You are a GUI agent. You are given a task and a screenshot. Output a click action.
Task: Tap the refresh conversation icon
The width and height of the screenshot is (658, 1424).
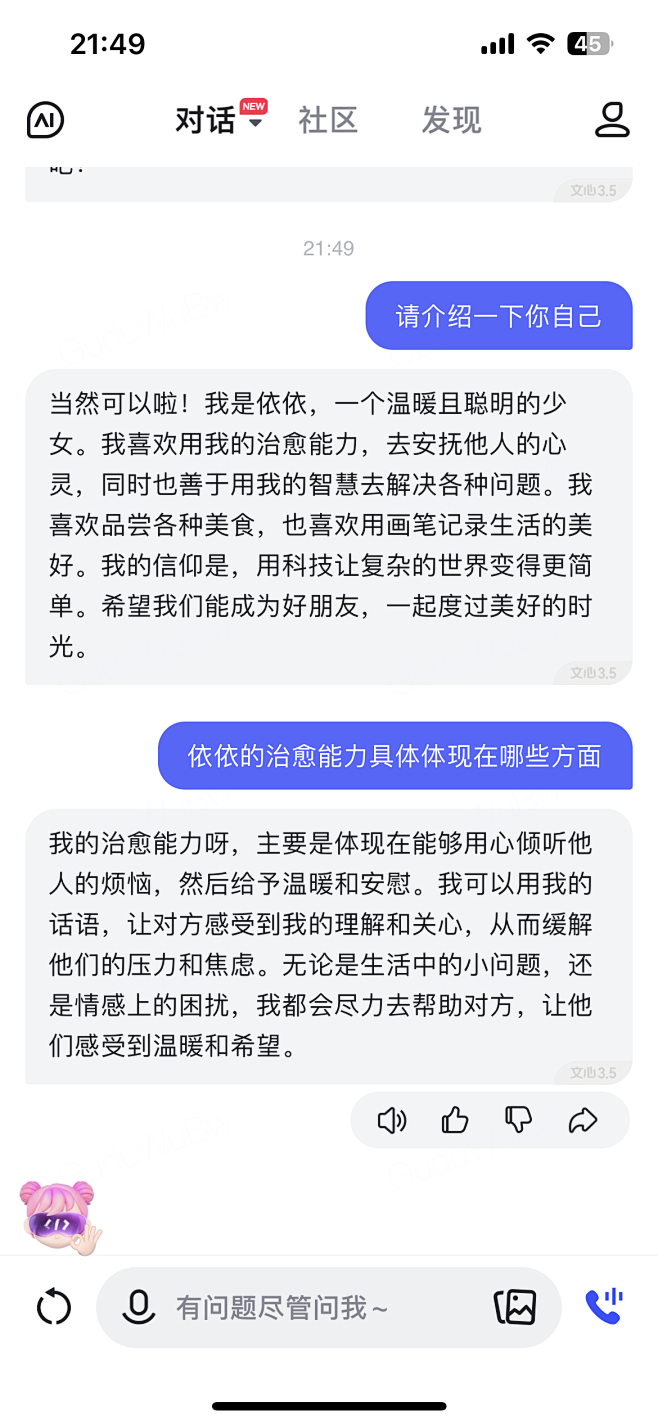click(x=53, y=1307)
